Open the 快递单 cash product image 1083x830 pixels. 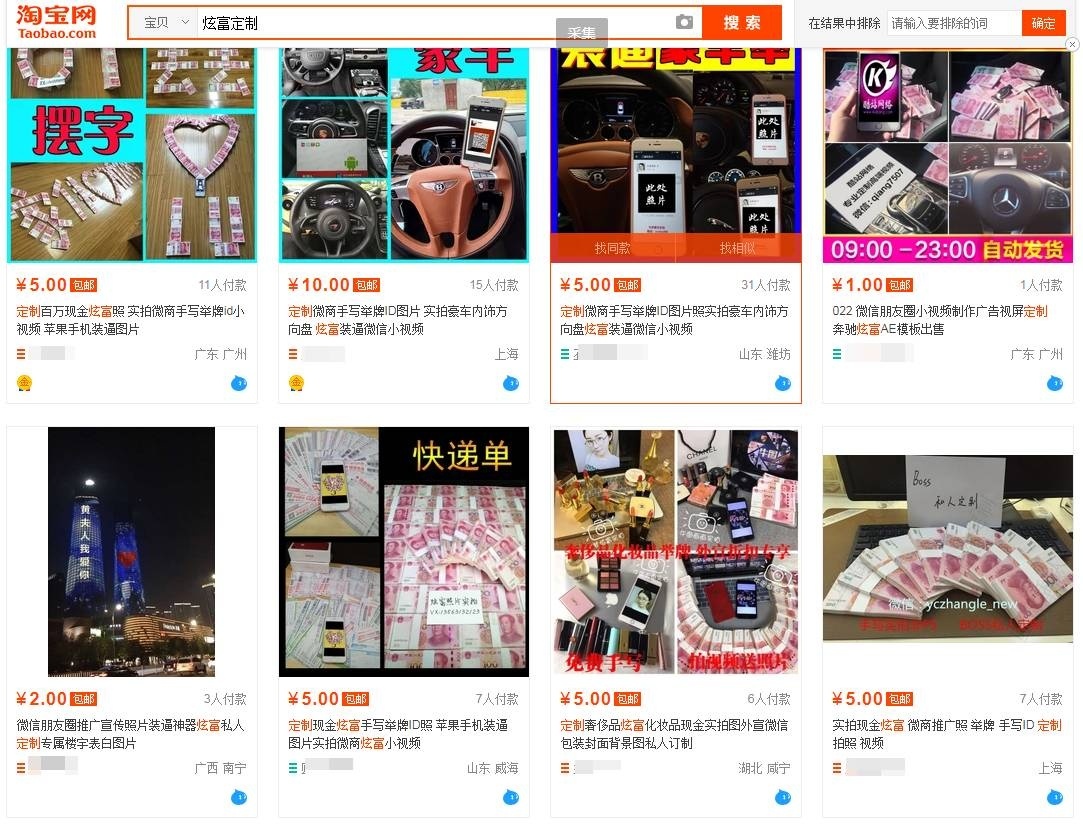click(403, 552)
